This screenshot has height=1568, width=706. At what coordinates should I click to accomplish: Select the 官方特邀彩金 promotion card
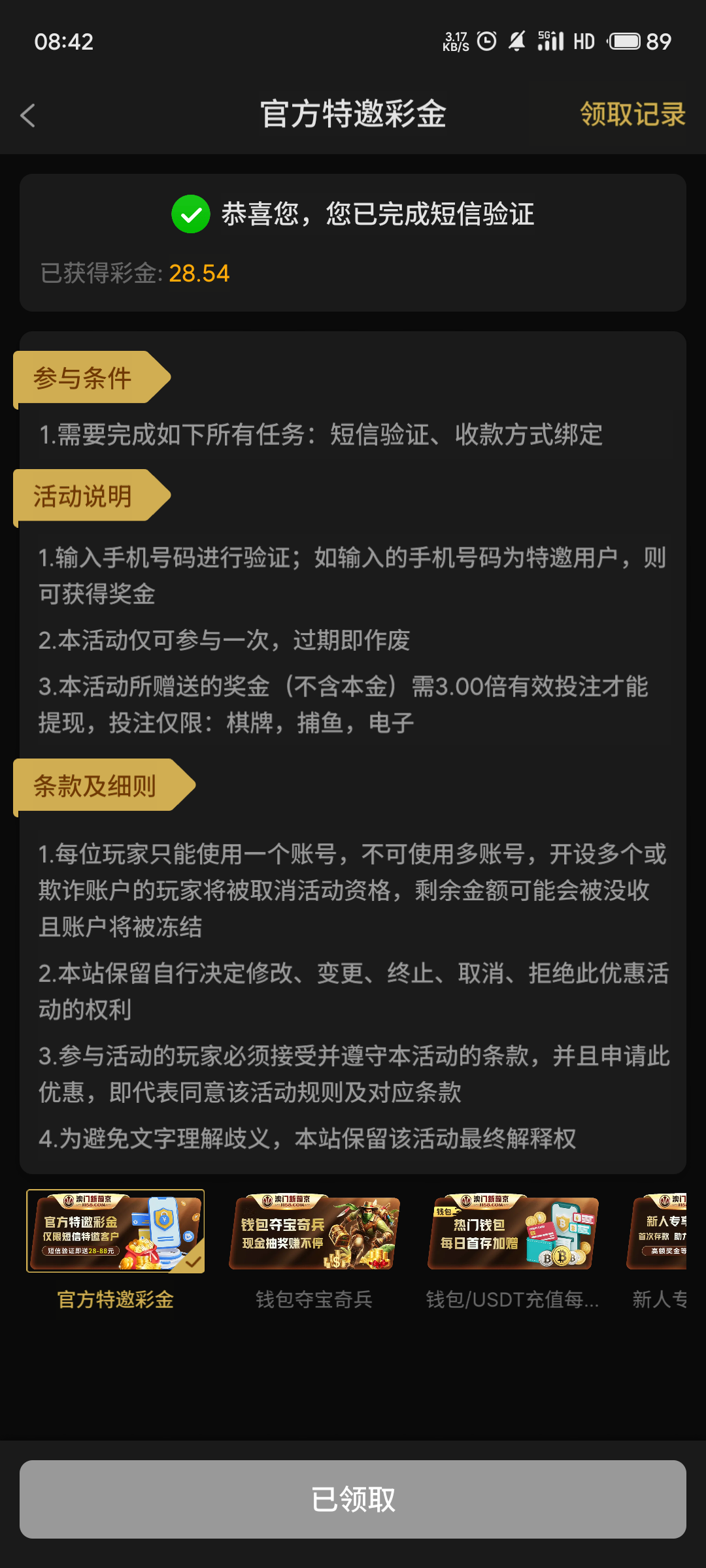coord(116,1232)
